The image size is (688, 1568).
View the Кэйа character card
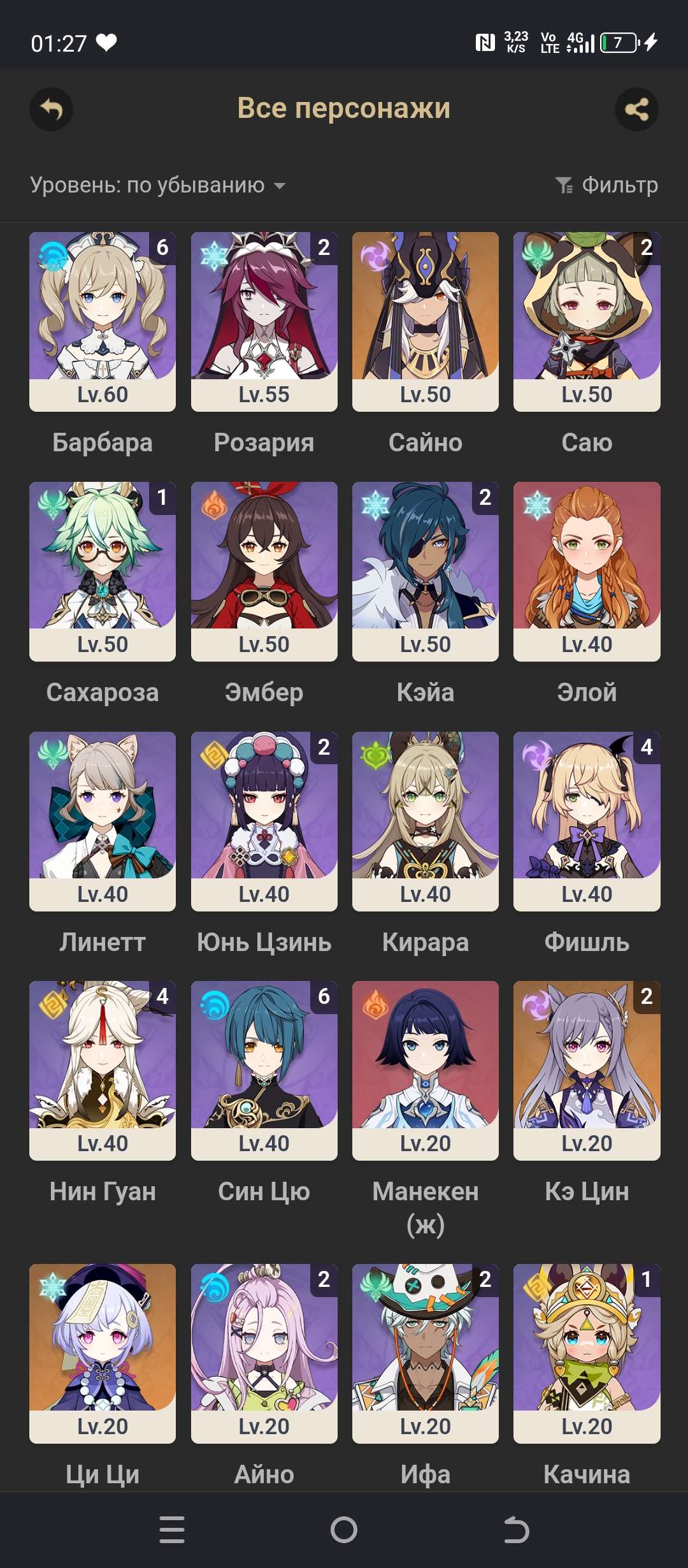point(426,572)
